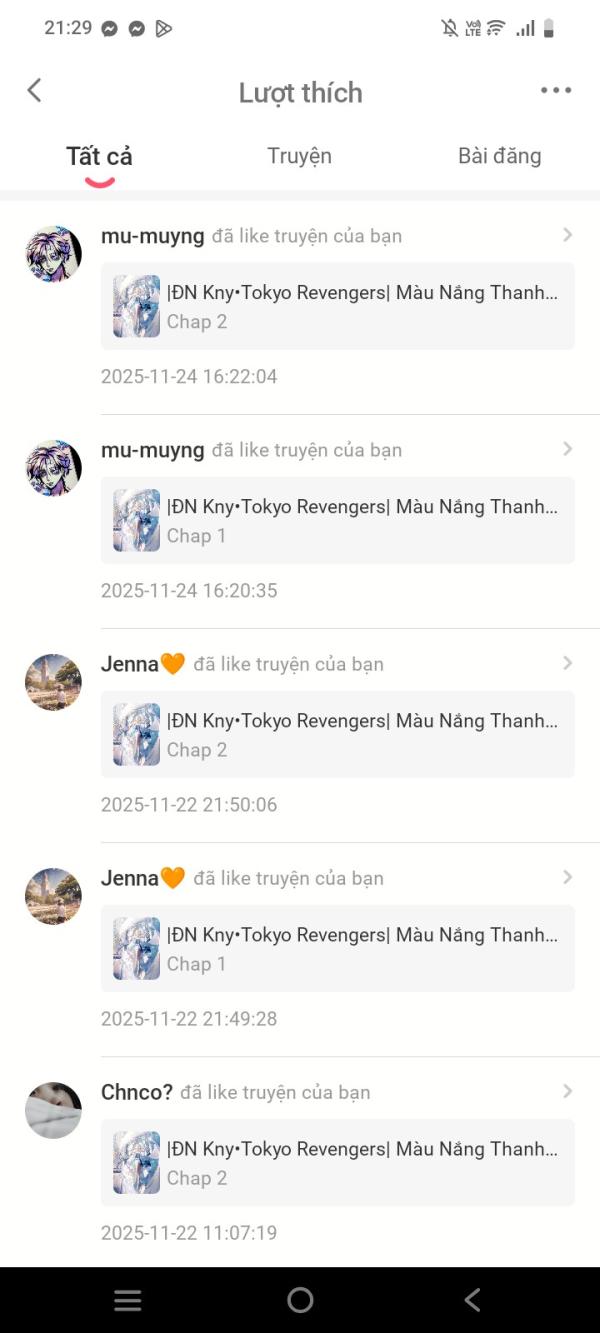This screenshot has width=600, height=1333.
Task: Switch to the Truyện tab
Action: tap(299, 156)
